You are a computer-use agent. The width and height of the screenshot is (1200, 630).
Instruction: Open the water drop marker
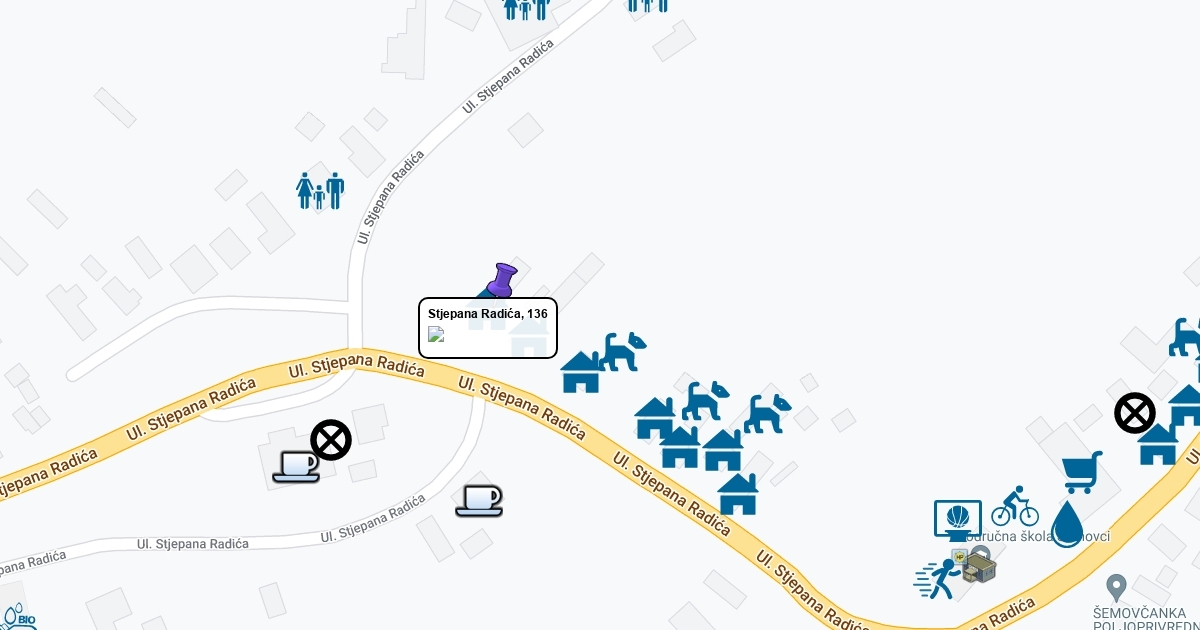(1067, 523)
